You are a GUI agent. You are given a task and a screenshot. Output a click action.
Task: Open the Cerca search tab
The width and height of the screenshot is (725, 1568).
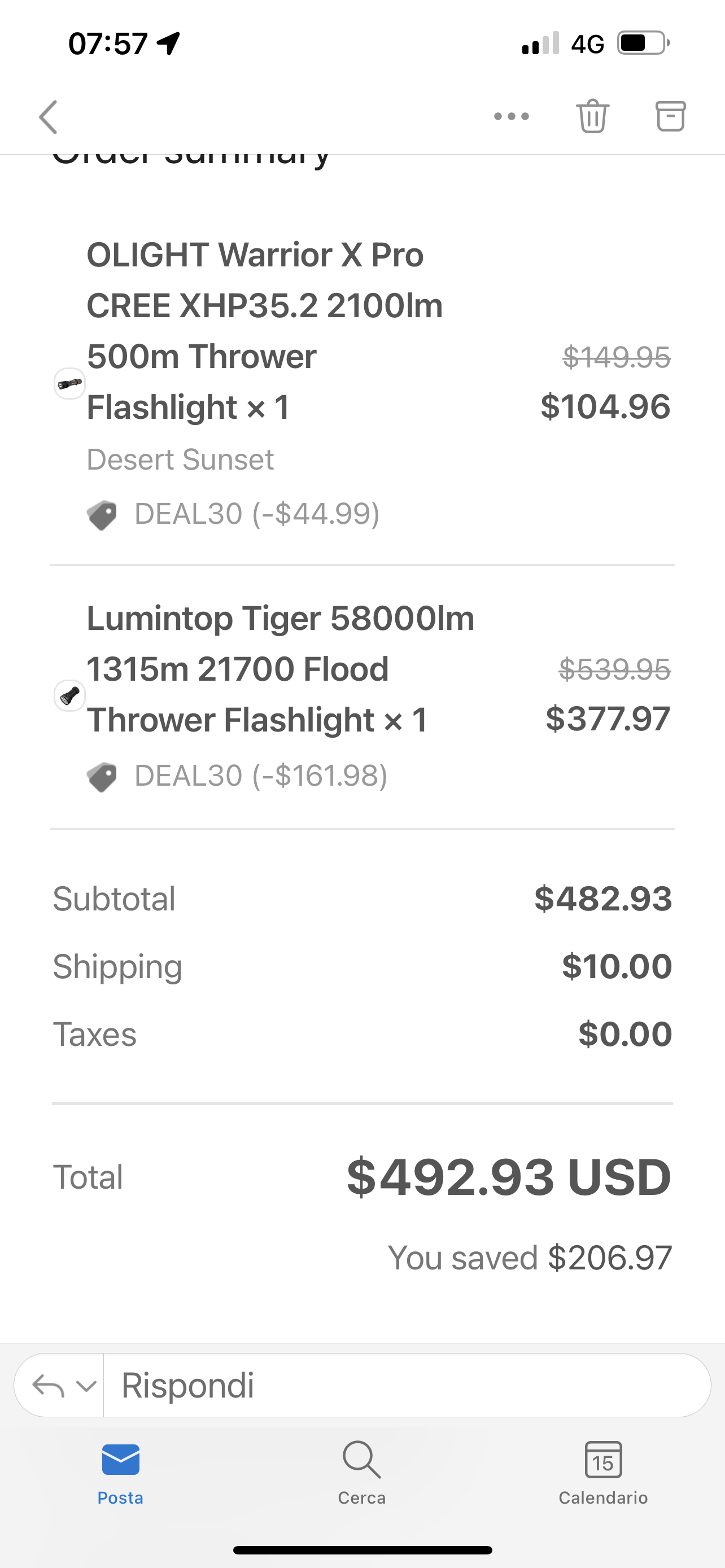pos(362,1472)
